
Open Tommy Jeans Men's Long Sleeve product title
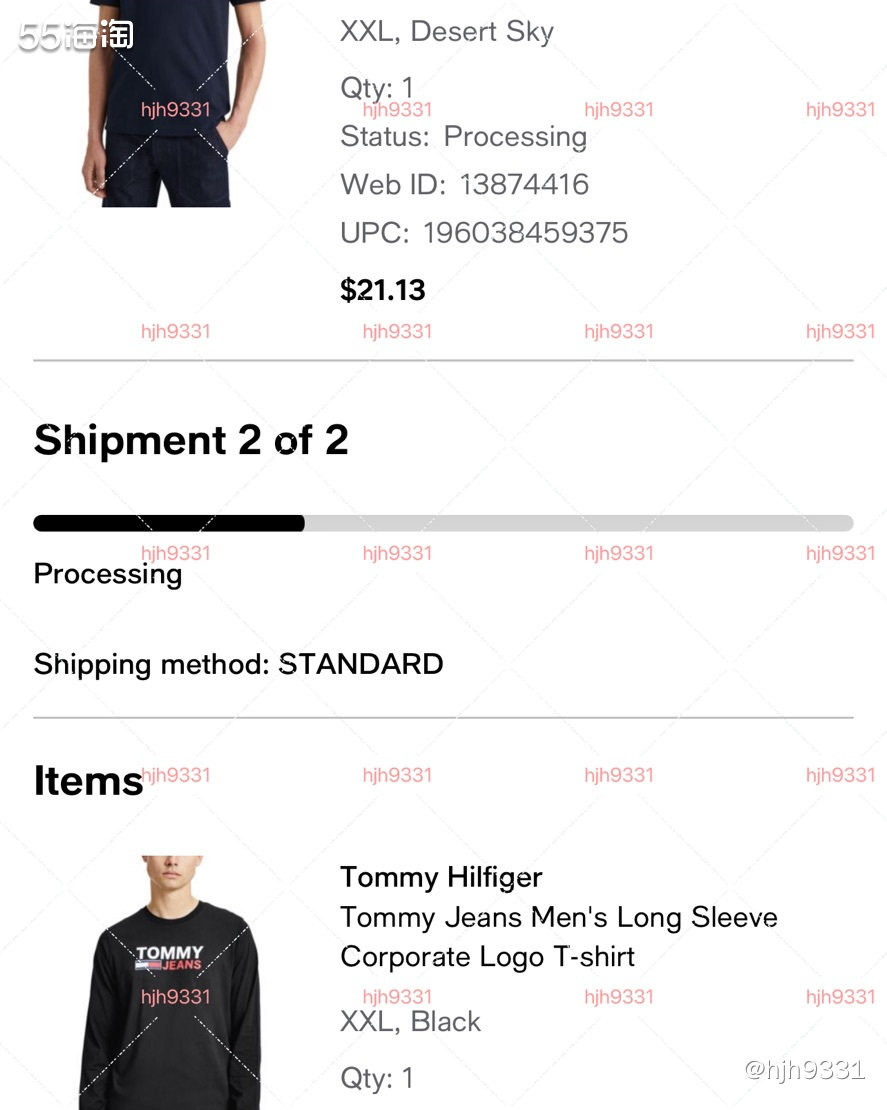pos(558,937)
